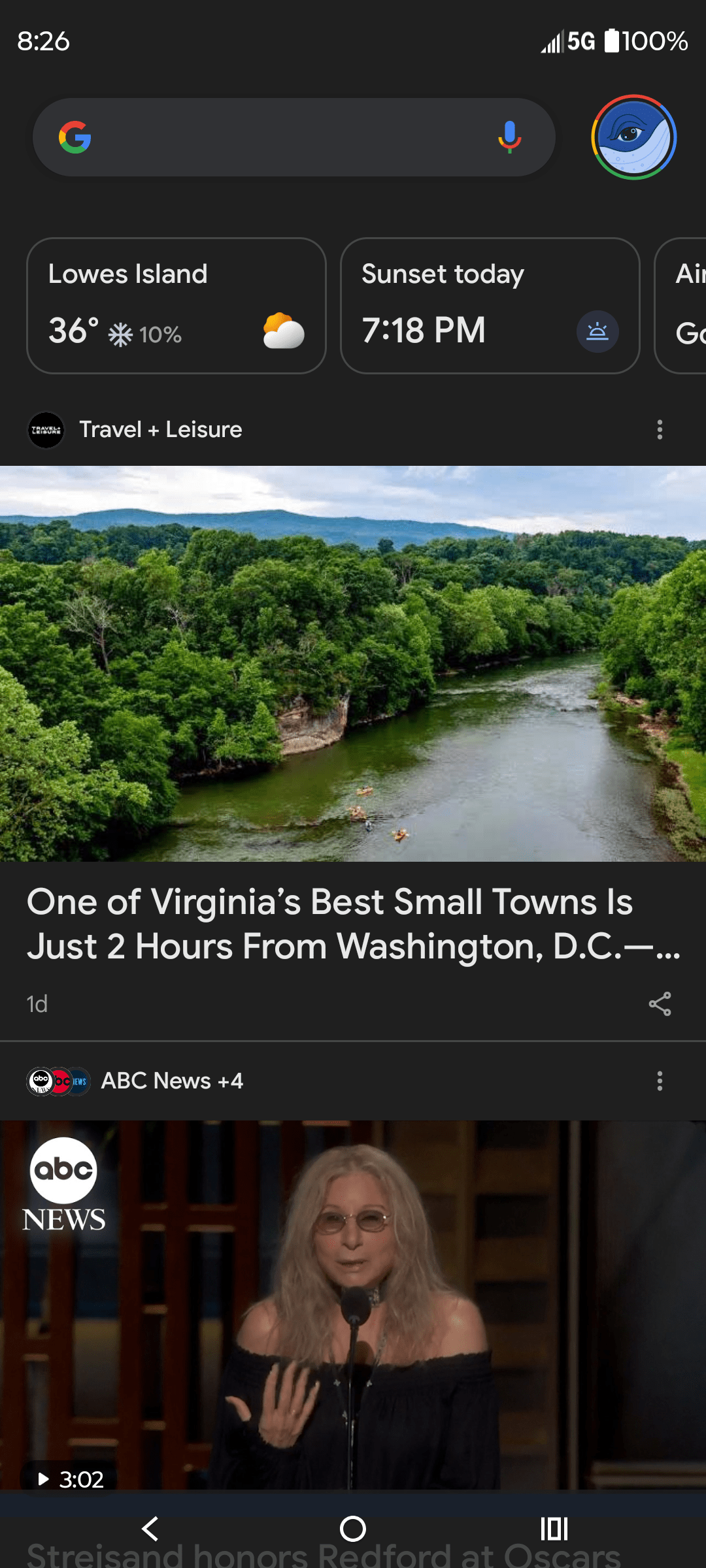Open the Google search box

pos(281,137)
